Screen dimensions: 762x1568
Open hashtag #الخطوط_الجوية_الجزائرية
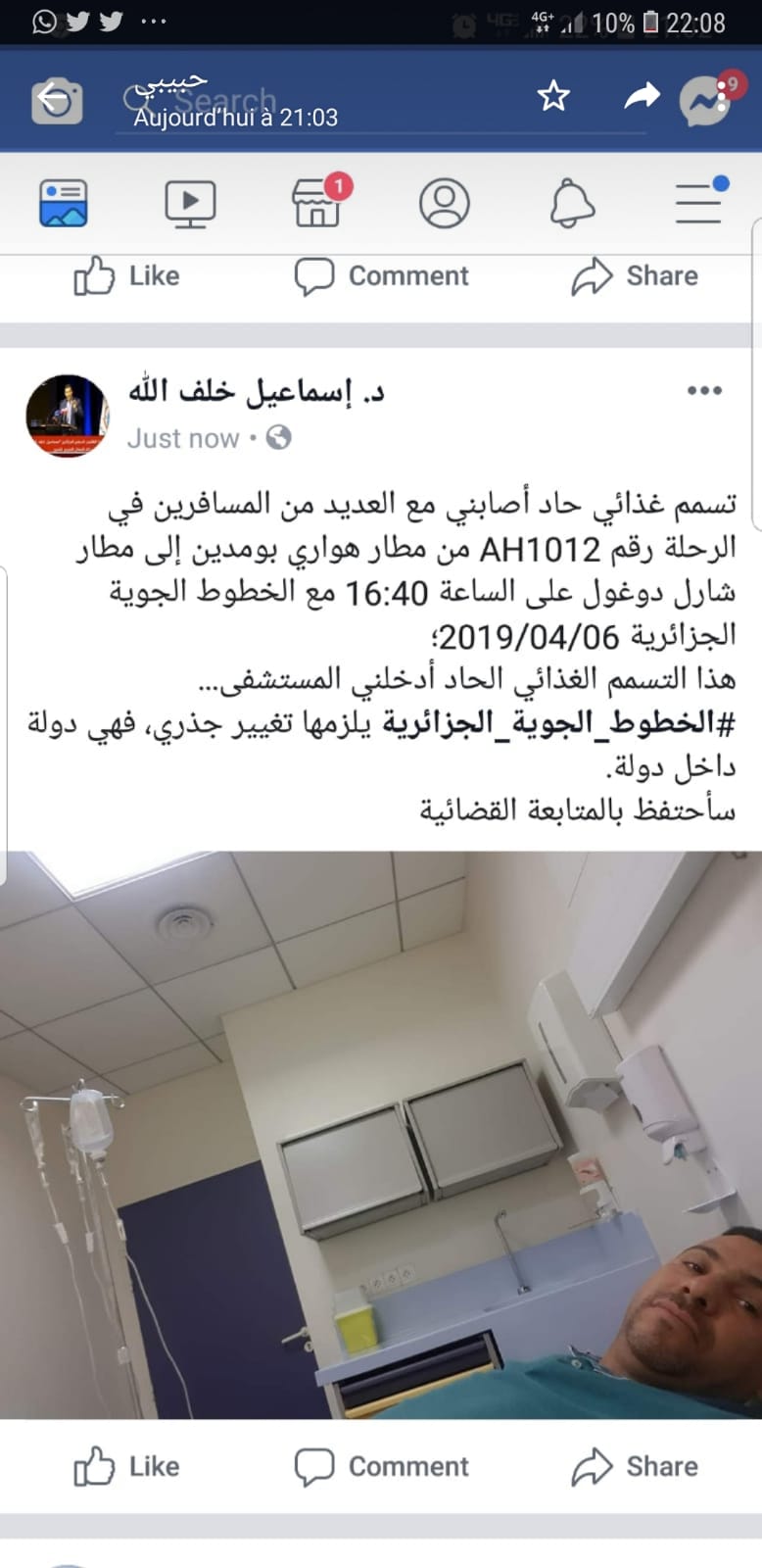click(558, 723)
